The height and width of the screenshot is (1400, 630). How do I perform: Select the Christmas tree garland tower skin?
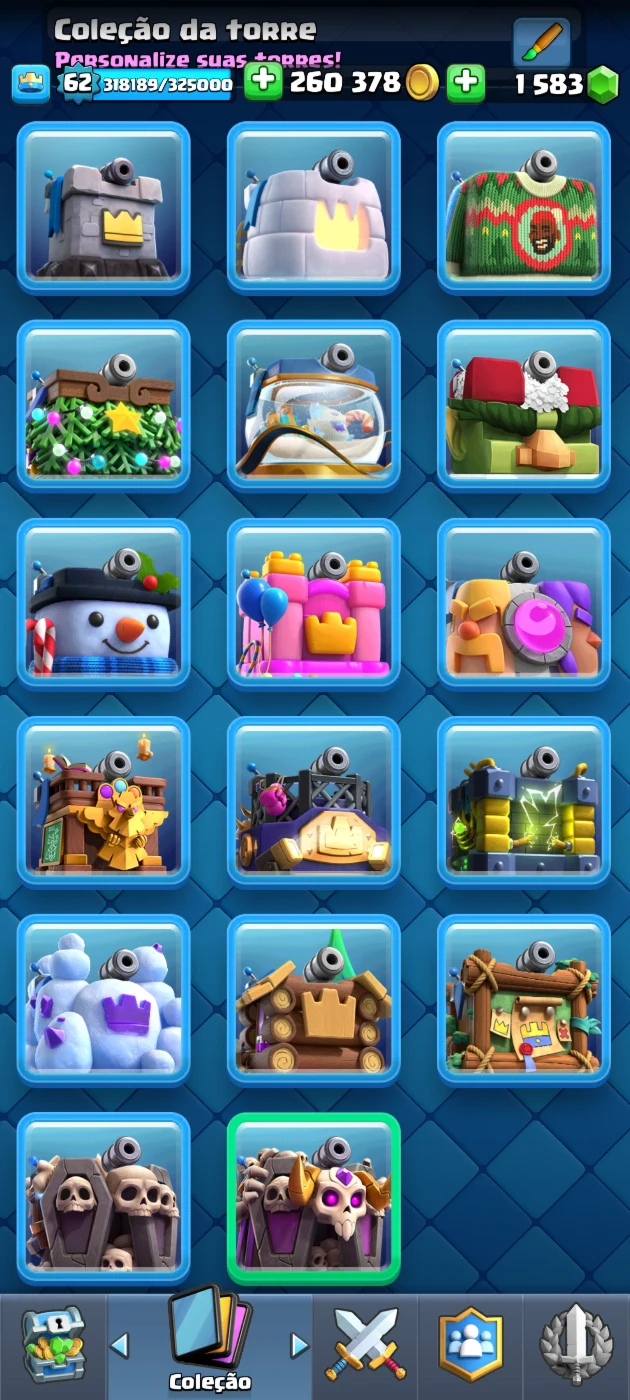[x=104, y=406]
